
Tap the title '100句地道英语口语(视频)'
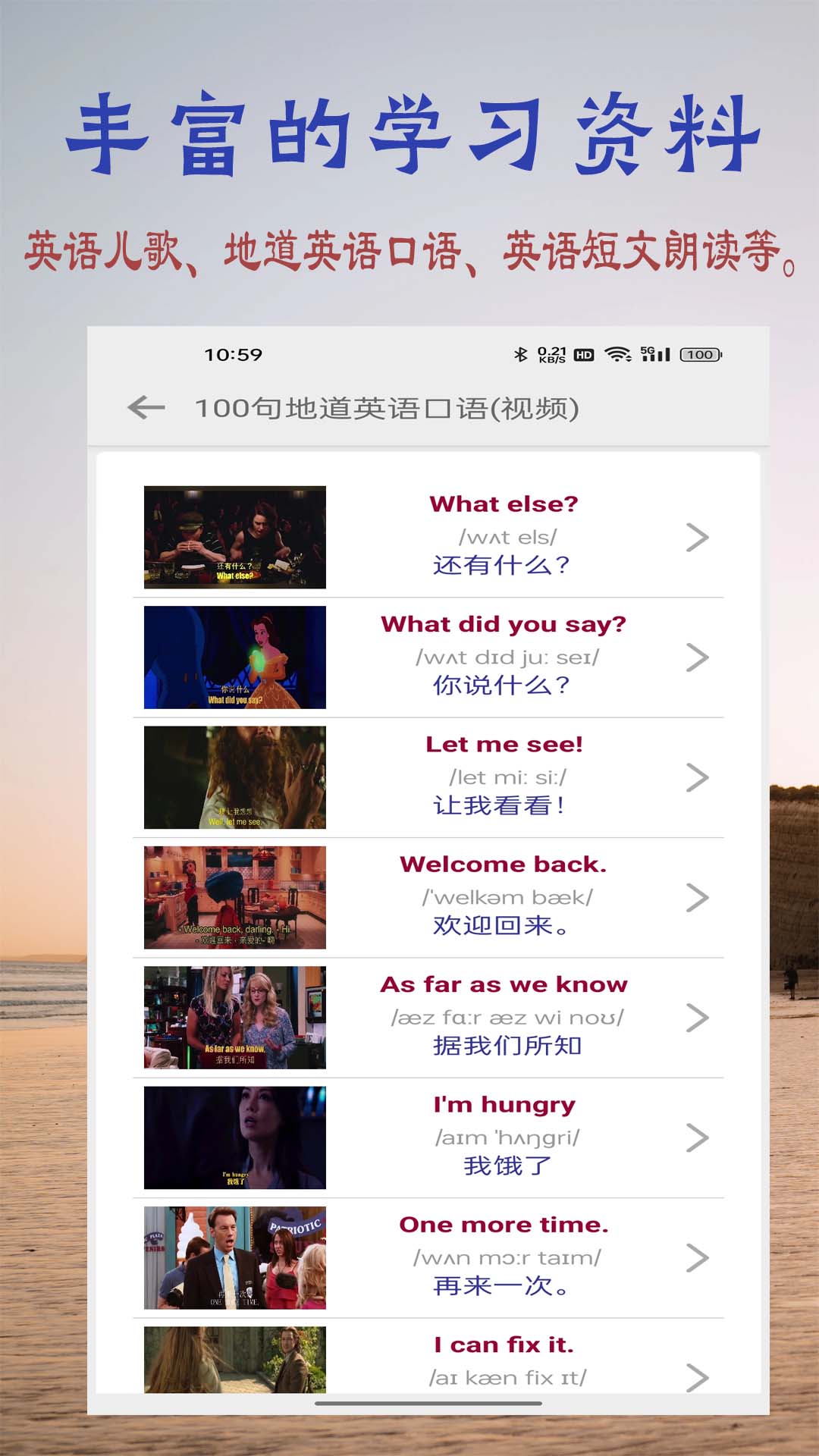pyautogui.click(x=387, y=409)
